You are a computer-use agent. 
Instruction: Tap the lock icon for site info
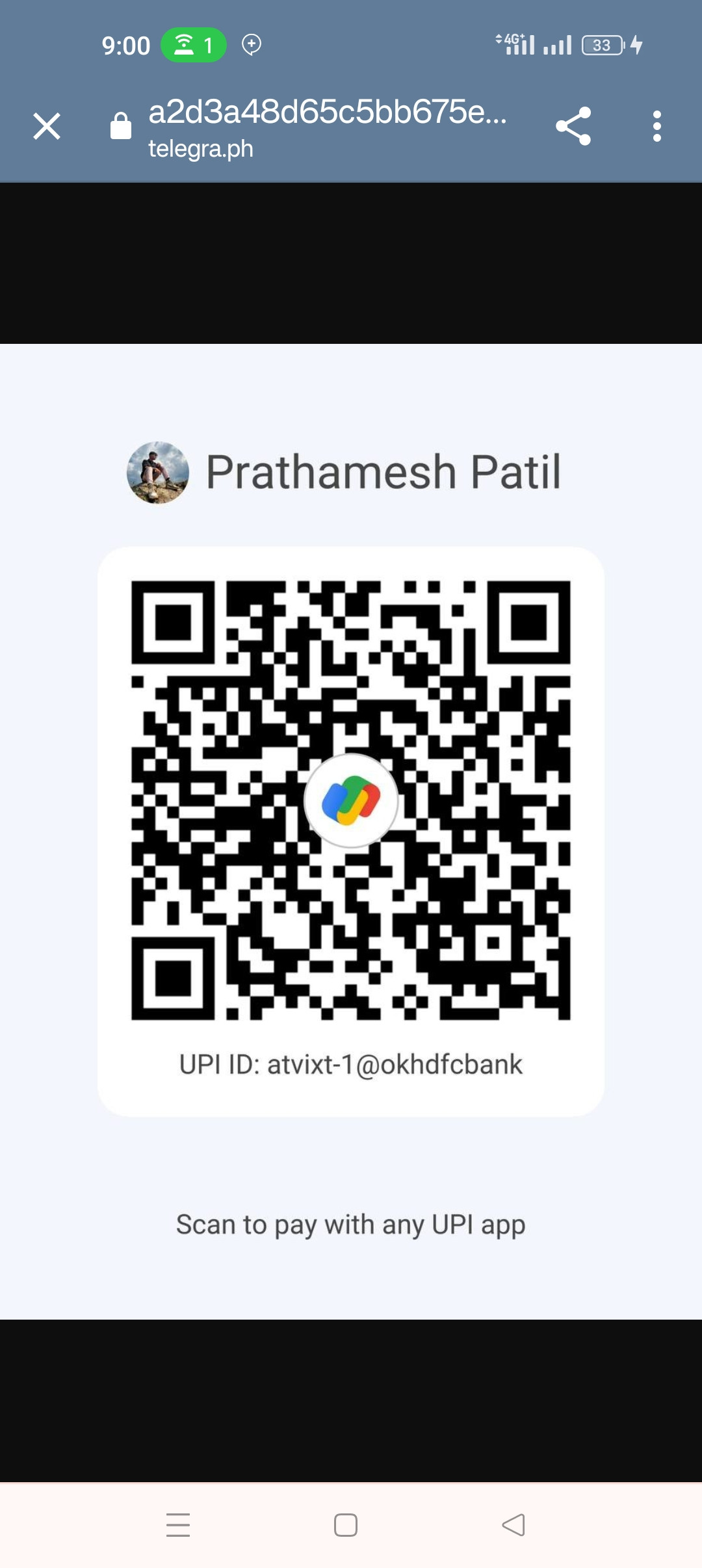(121, 125)
